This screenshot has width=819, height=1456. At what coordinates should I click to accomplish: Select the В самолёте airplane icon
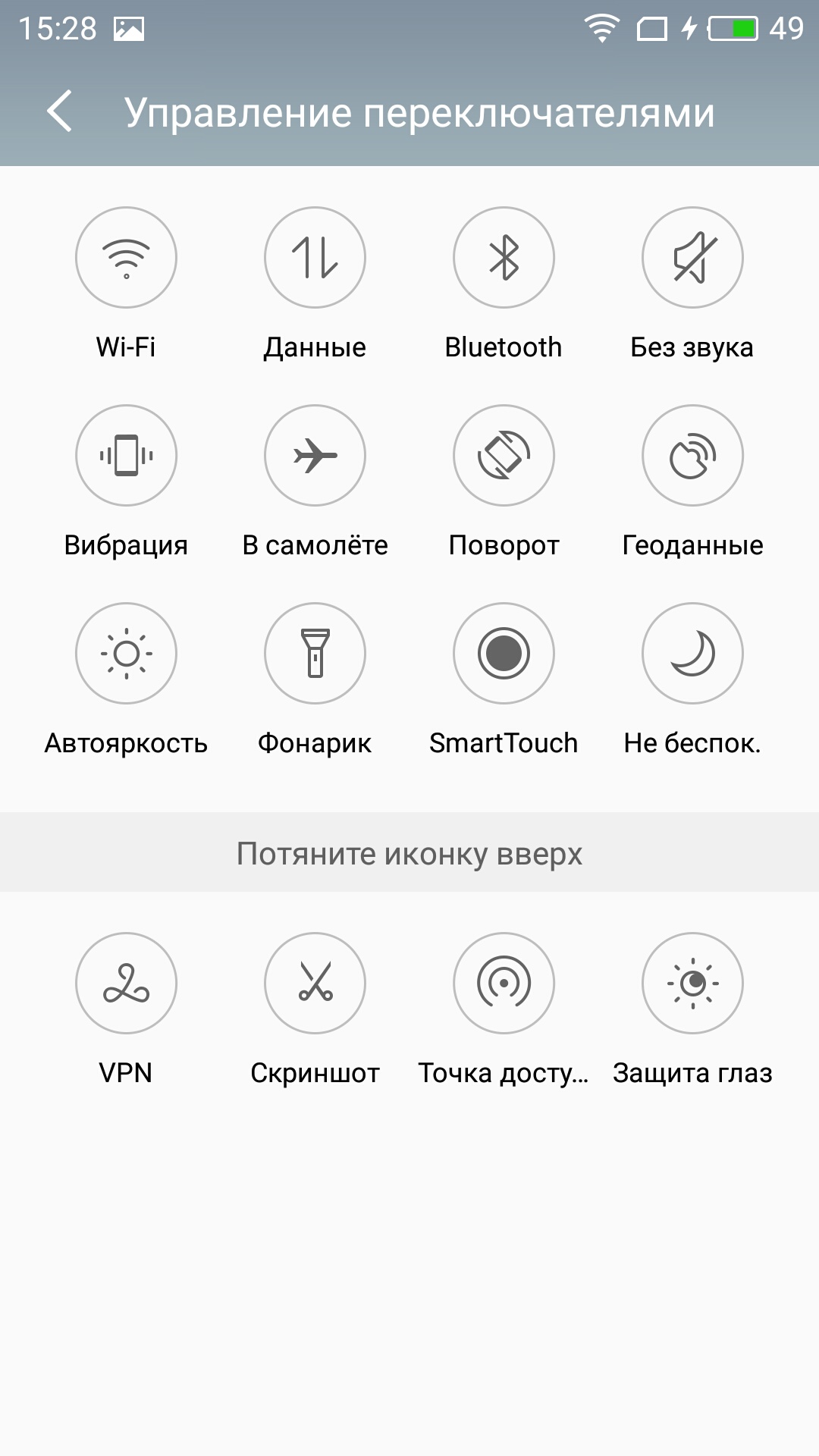[x=315, y=455]
